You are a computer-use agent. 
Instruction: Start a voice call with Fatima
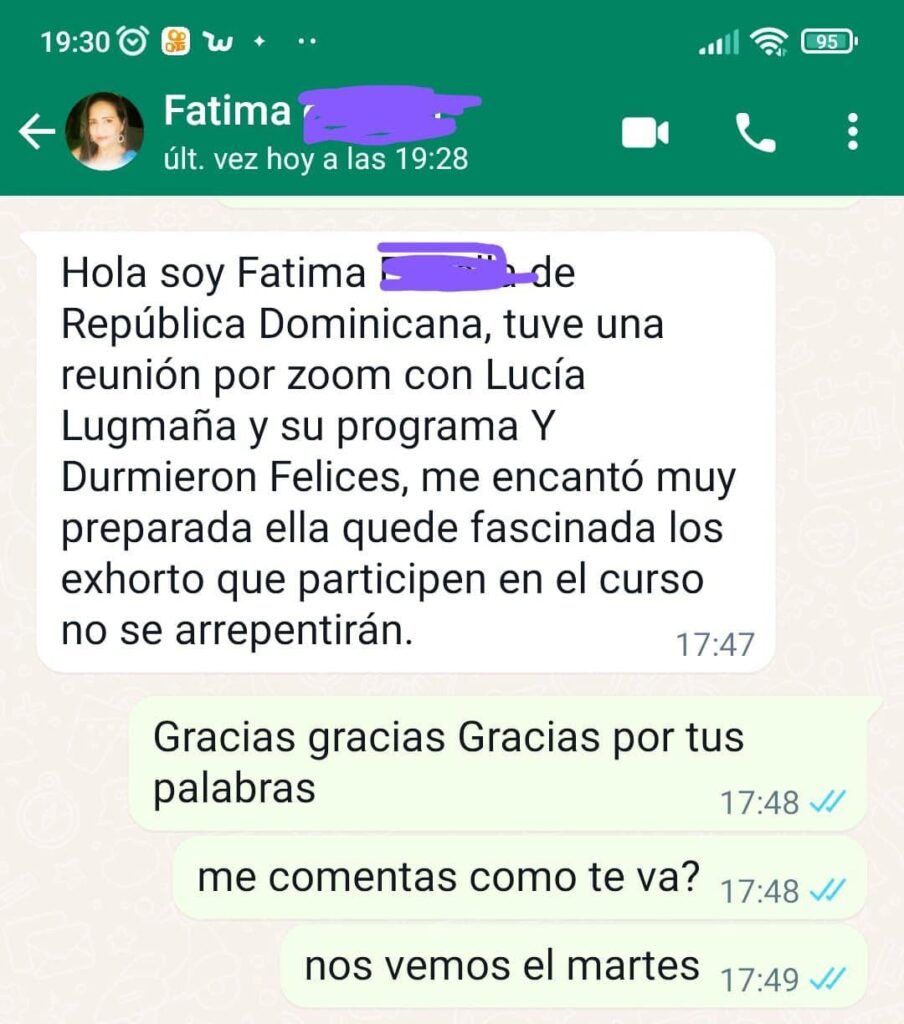pos(755,132)
